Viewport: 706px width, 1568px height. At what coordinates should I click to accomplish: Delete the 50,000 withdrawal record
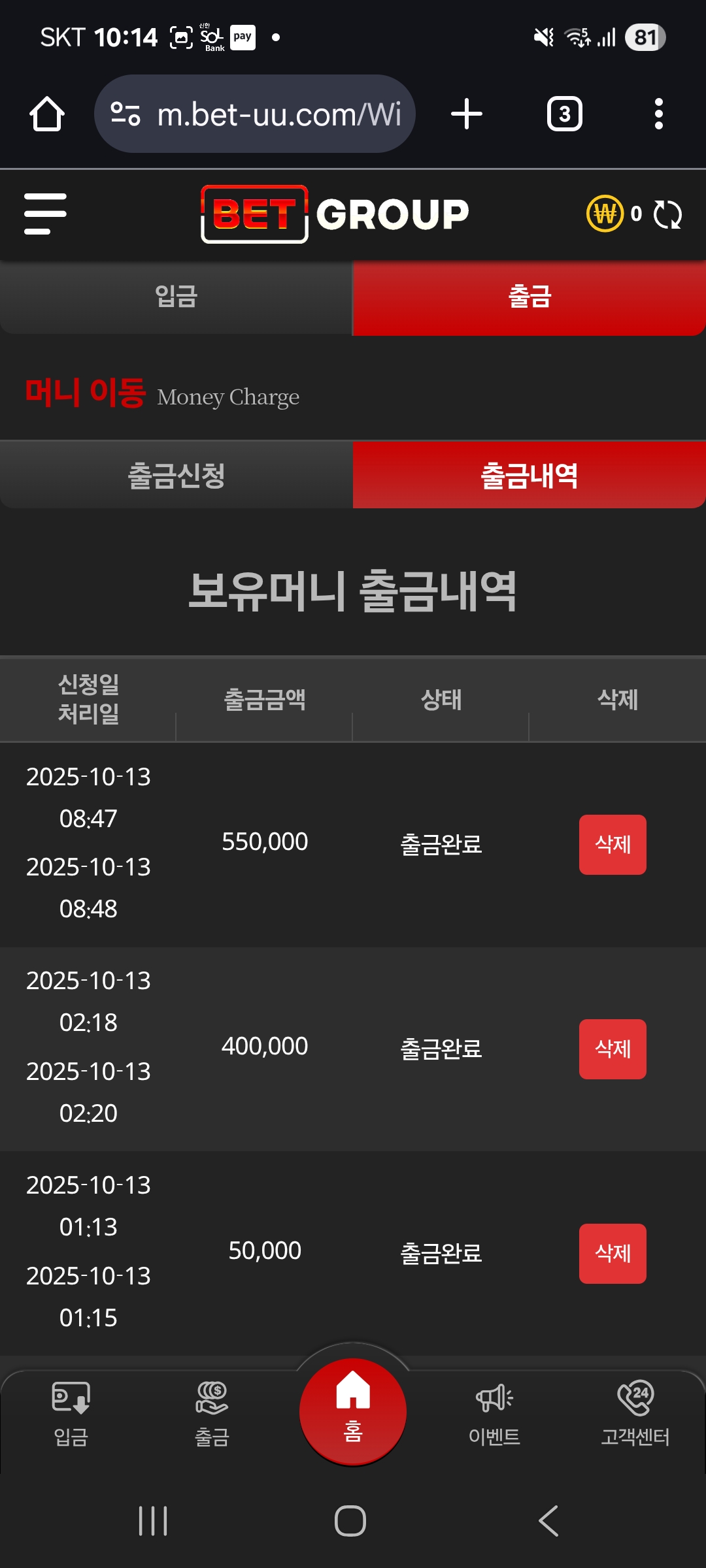click(612, 1253)
